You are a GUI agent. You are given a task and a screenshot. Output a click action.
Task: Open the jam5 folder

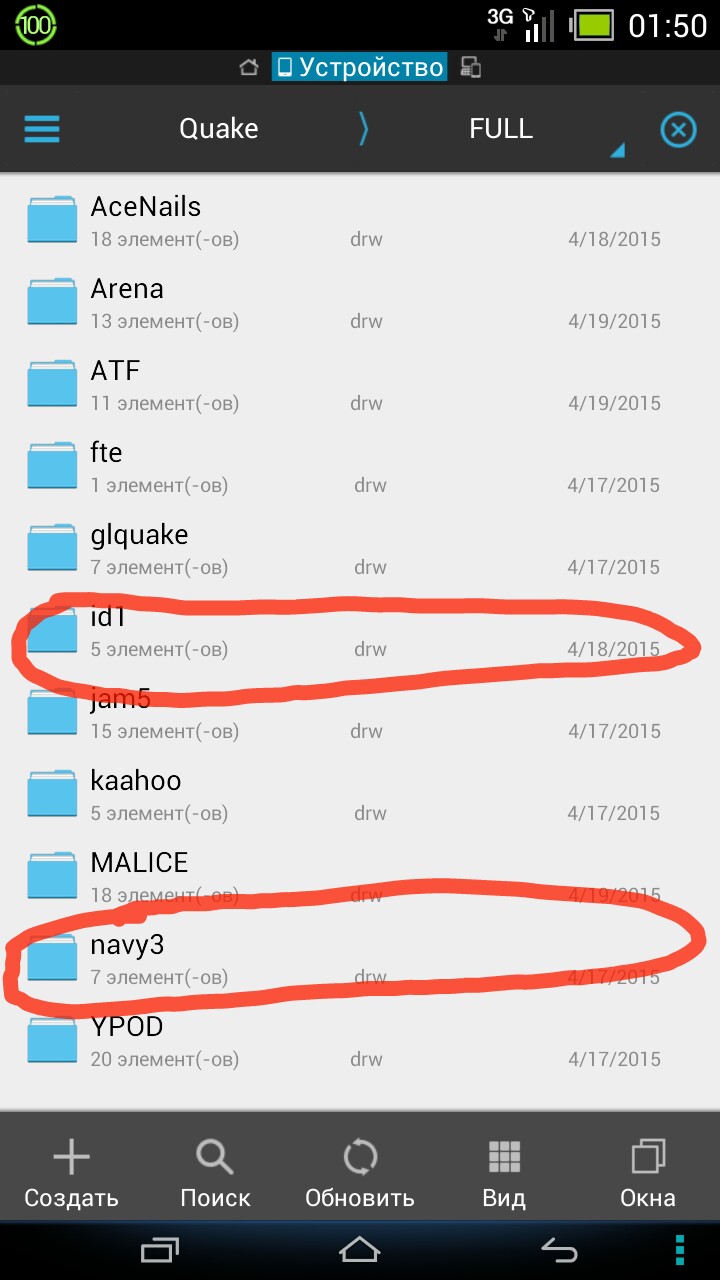point(360,713)
